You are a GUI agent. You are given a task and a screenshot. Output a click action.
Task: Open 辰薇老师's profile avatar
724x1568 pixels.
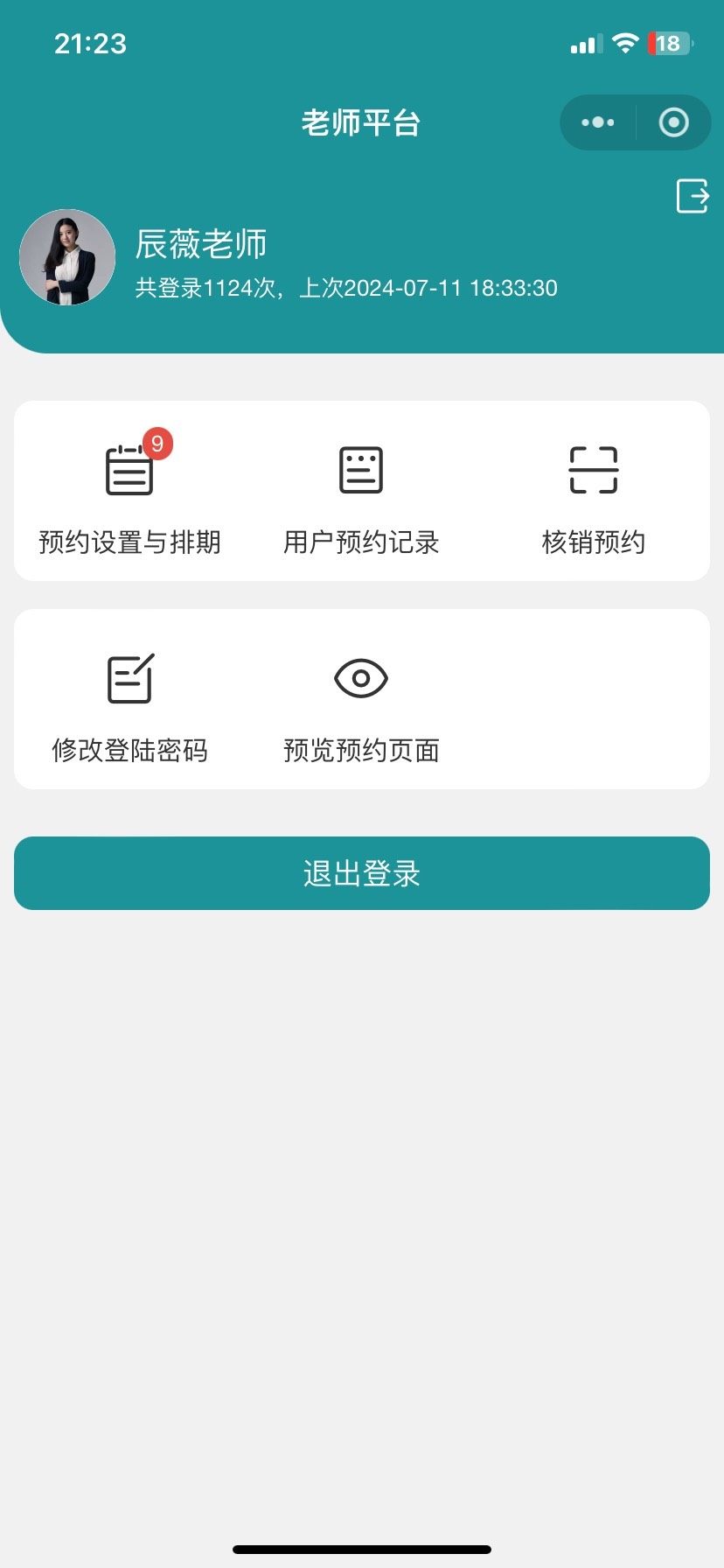(67, 257)
